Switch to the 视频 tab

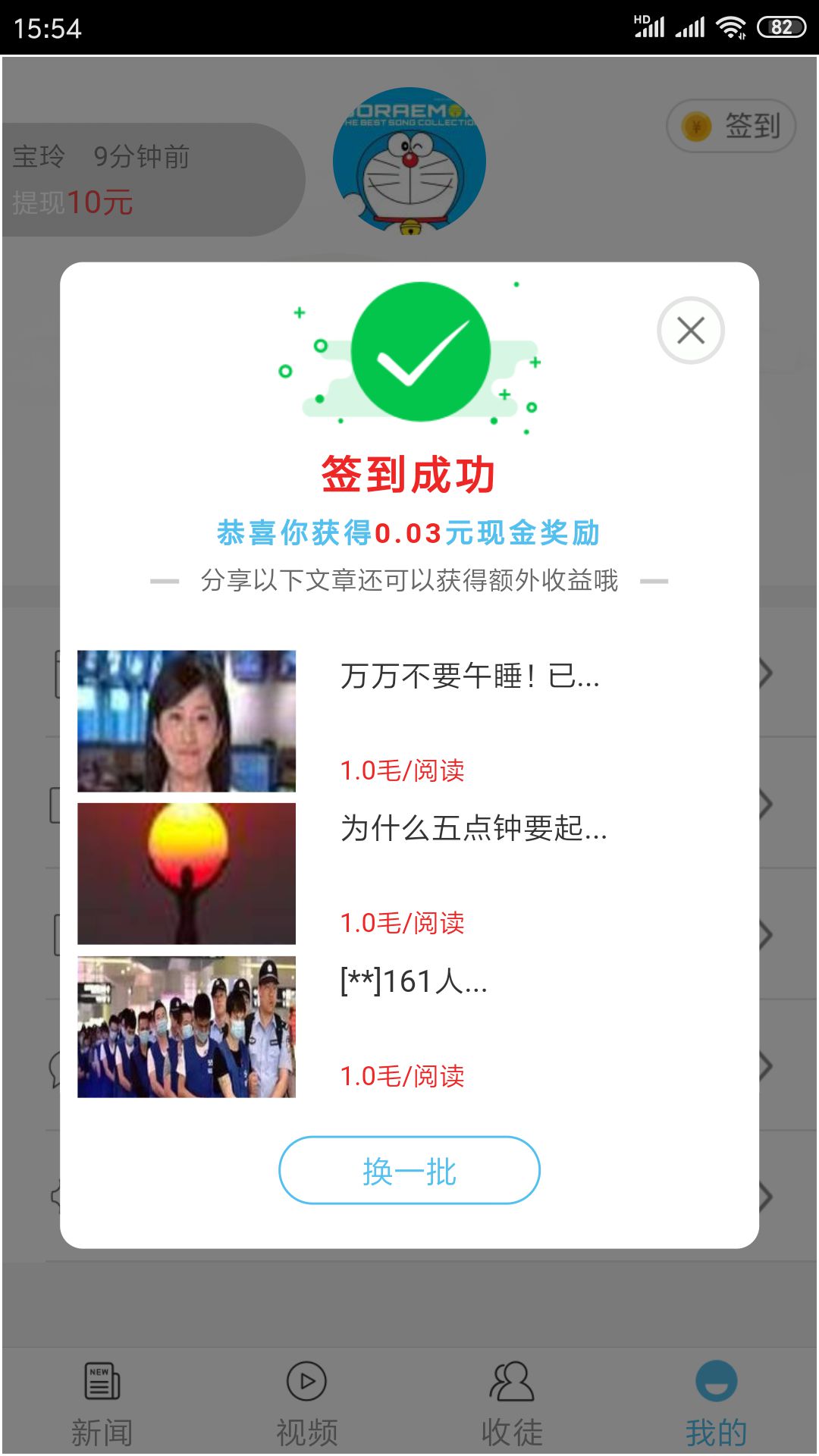pos(306,1410)
